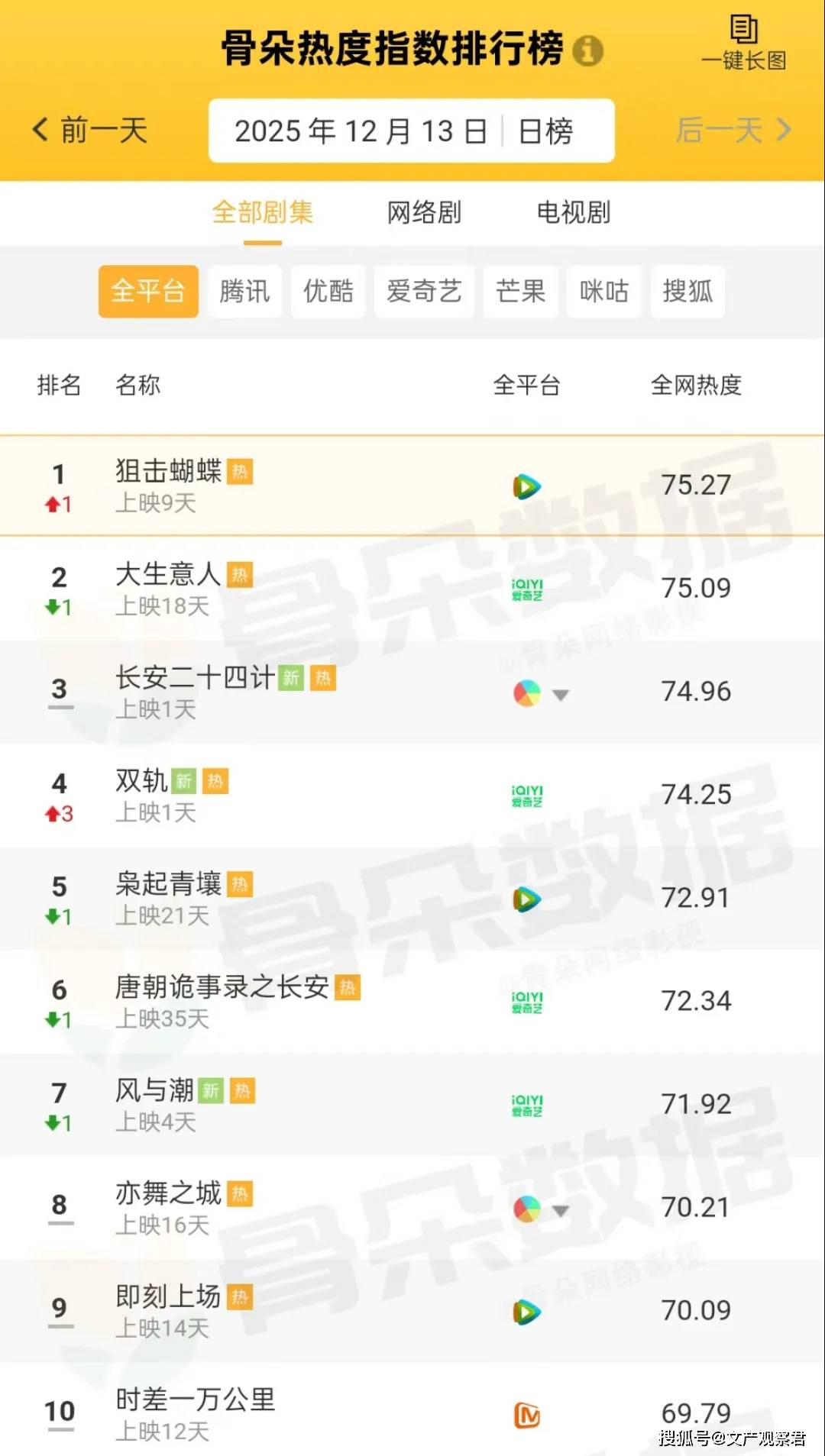This screenshot has height=1456, width=825.
Task: Open the details for 狙击蝴蝶
Action: (169, 472)
